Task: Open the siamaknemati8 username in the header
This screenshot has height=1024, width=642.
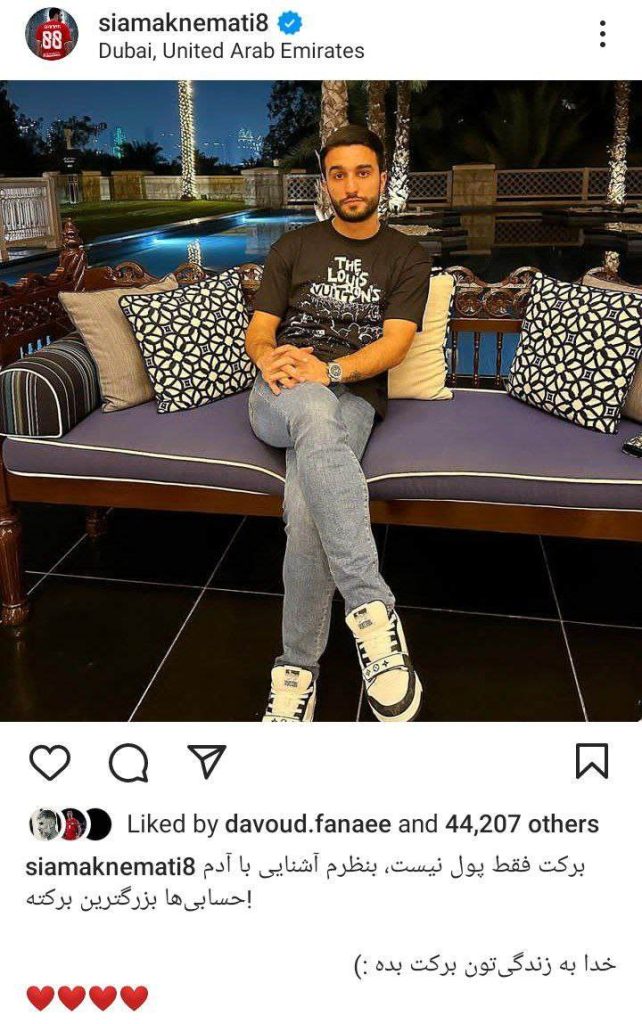Action: pyautogui.click(x=185, y=23)
